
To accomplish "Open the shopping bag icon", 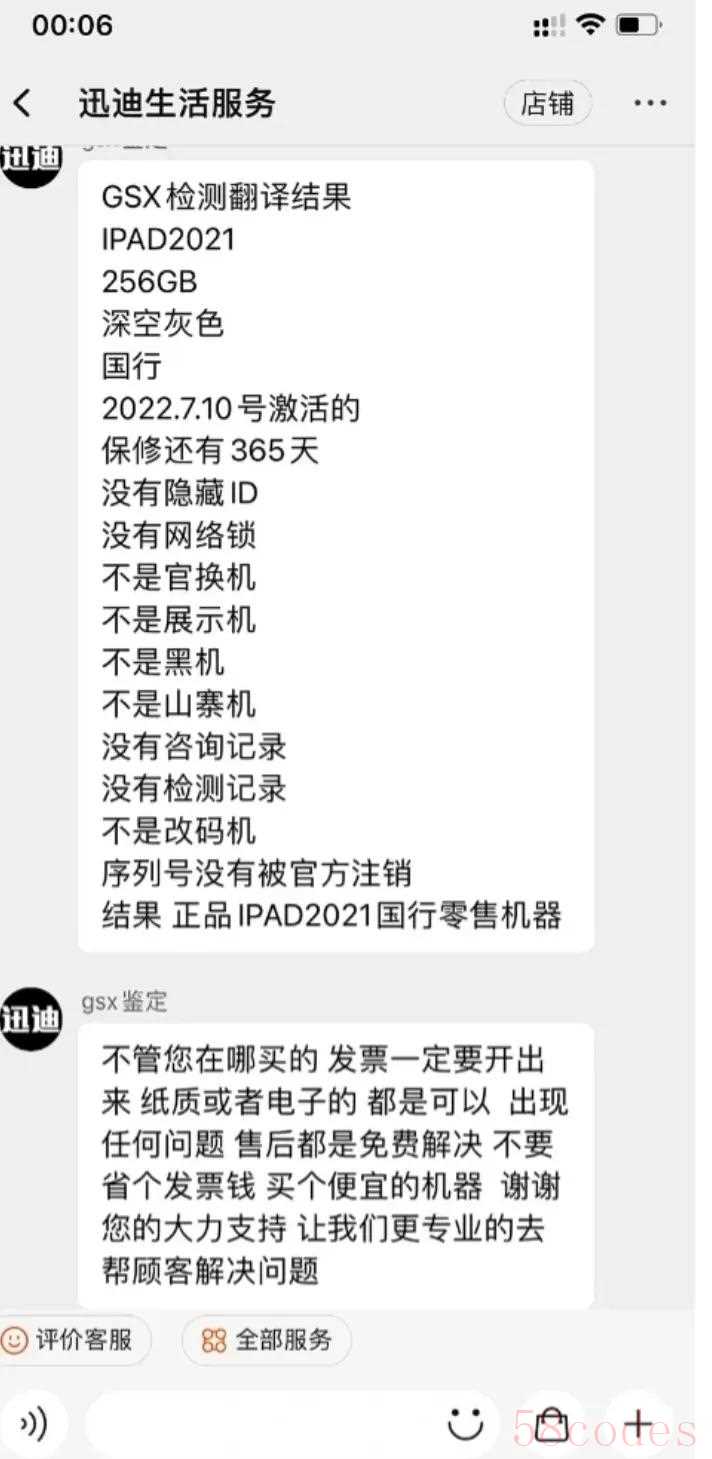I will coord(551,1424).
